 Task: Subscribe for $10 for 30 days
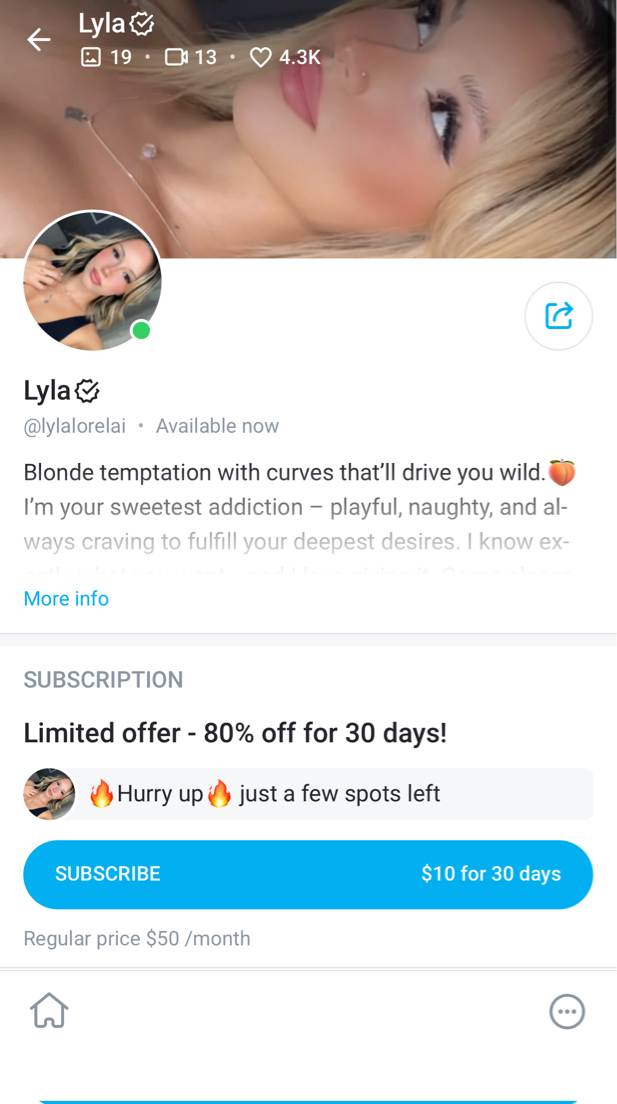pyautogui.click(x=308, y=874)
